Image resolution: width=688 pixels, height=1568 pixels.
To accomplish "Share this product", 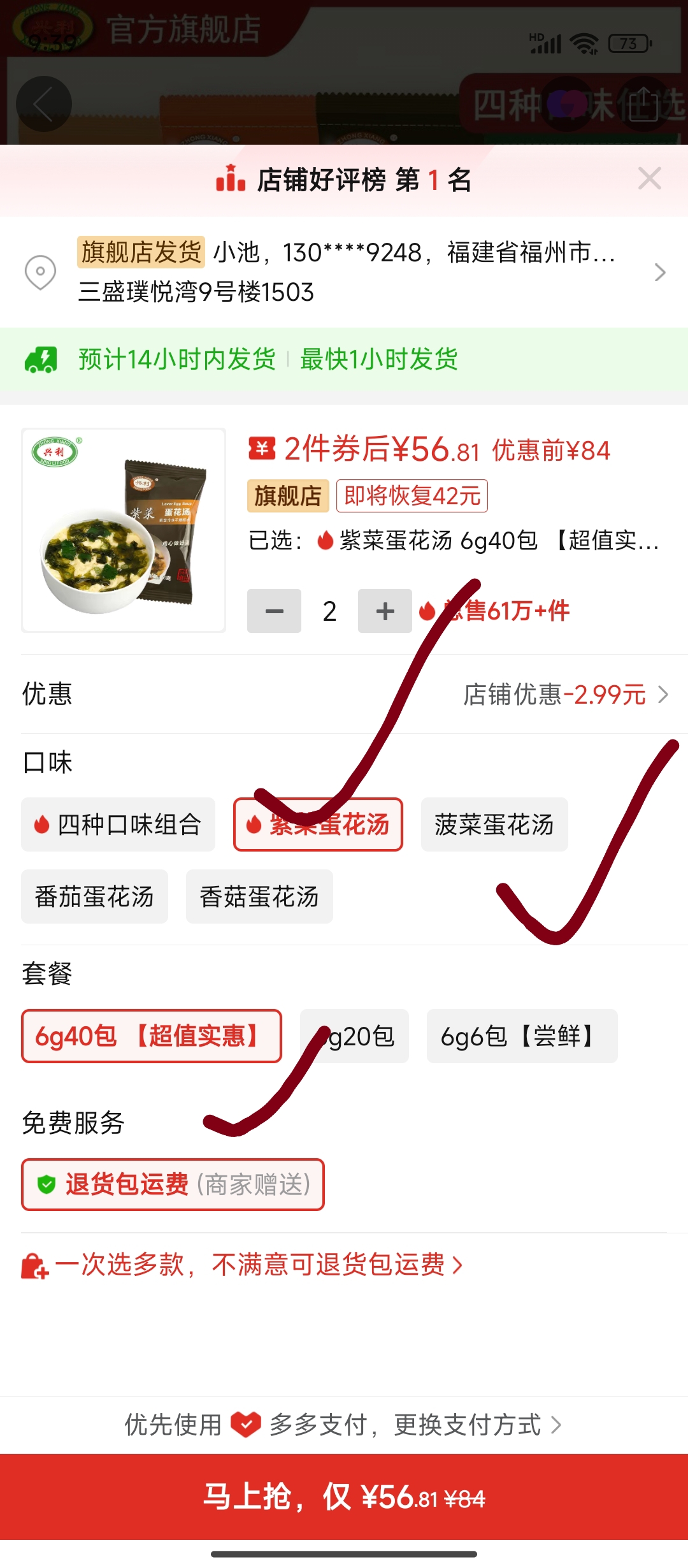I will point(643,104).
